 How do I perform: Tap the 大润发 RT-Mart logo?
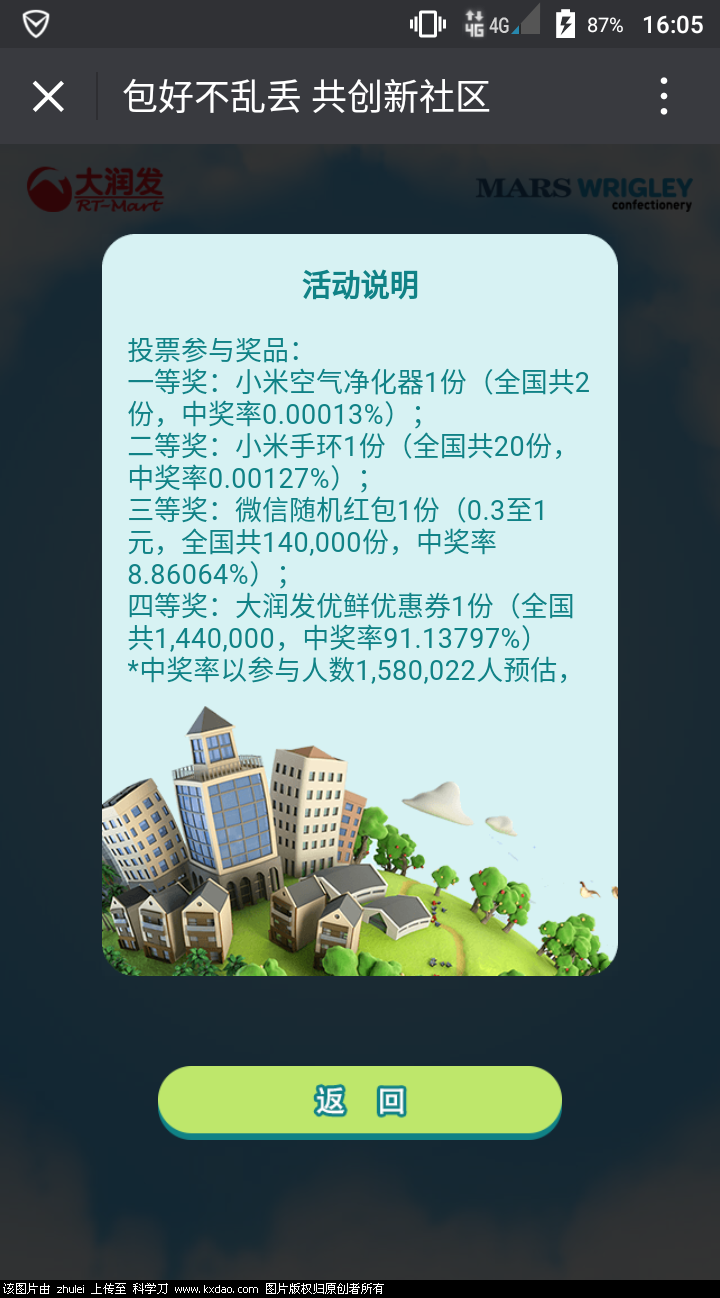click(95, 190)
